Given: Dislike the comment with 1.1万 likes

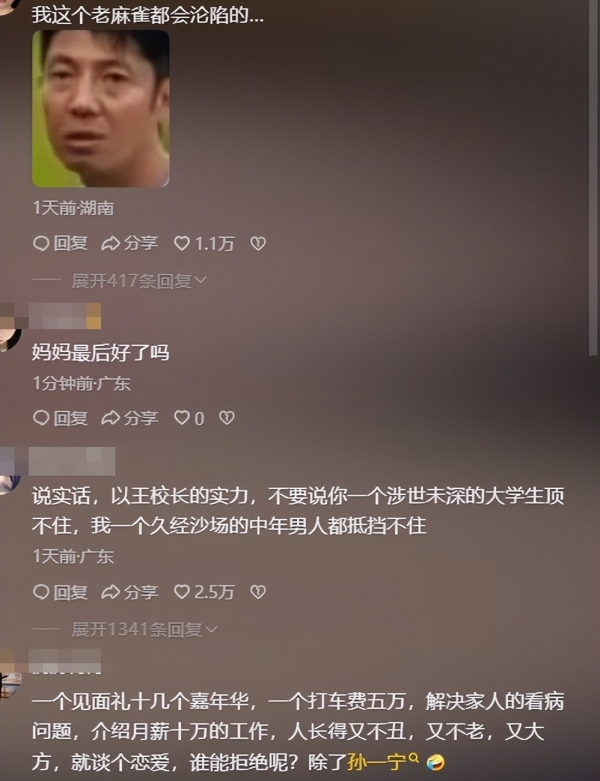Looking at the screenshot, I should coord(258,243).
